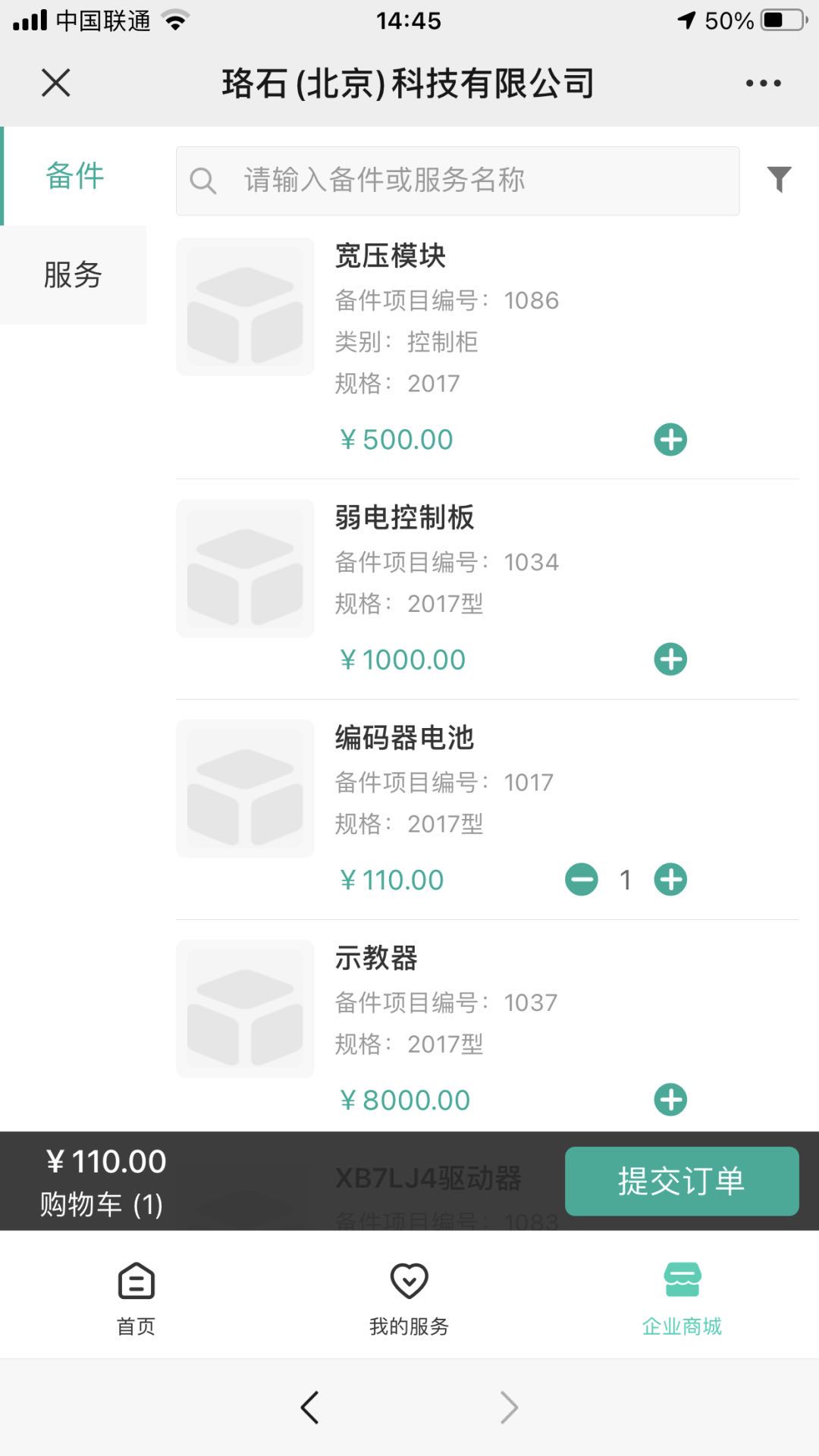Image resolution: width=819 pixels, height=1456 pixels.
Task: Open the three-dot overflow menu
Action: coord(763,83)
